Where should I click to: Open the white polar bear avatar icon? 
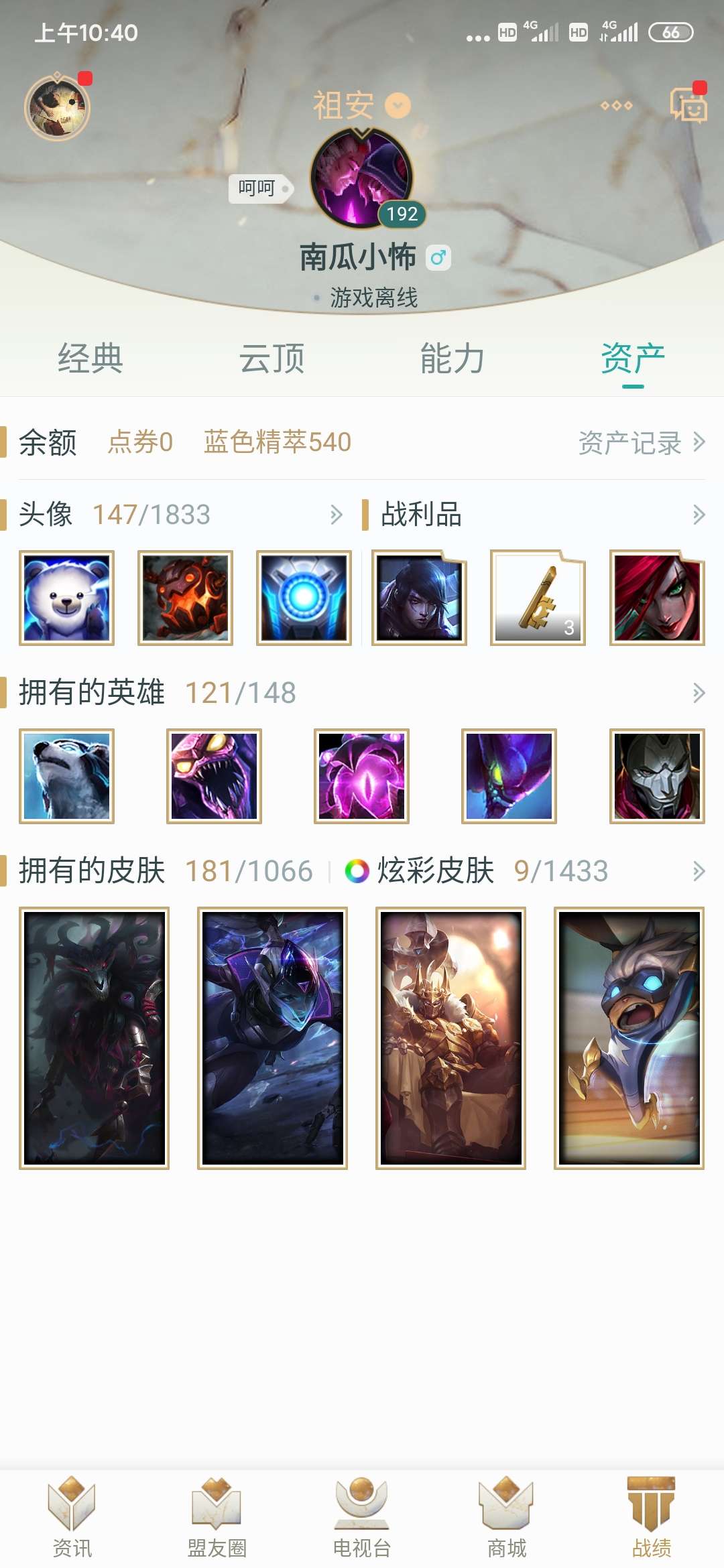[66, 598]
